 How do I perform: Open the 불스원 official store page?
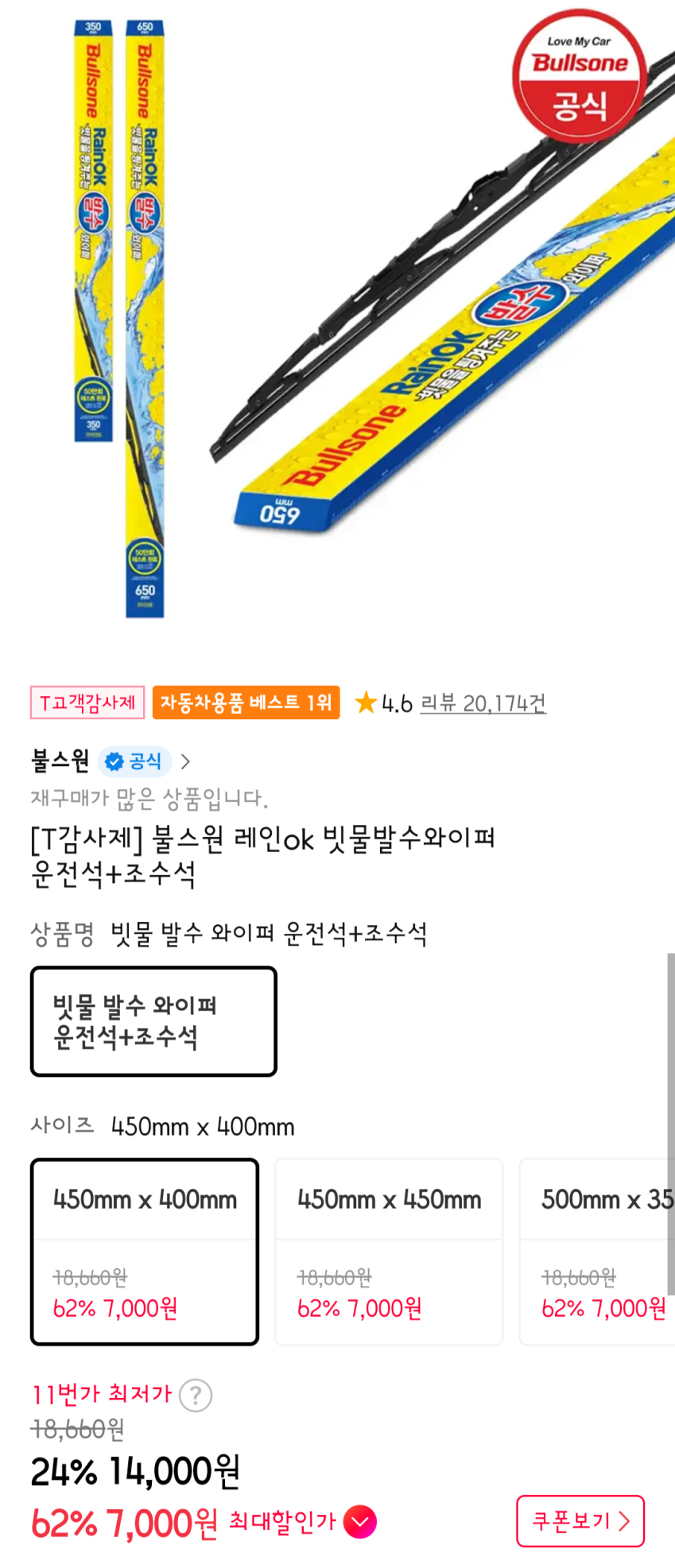click(111, 761)
